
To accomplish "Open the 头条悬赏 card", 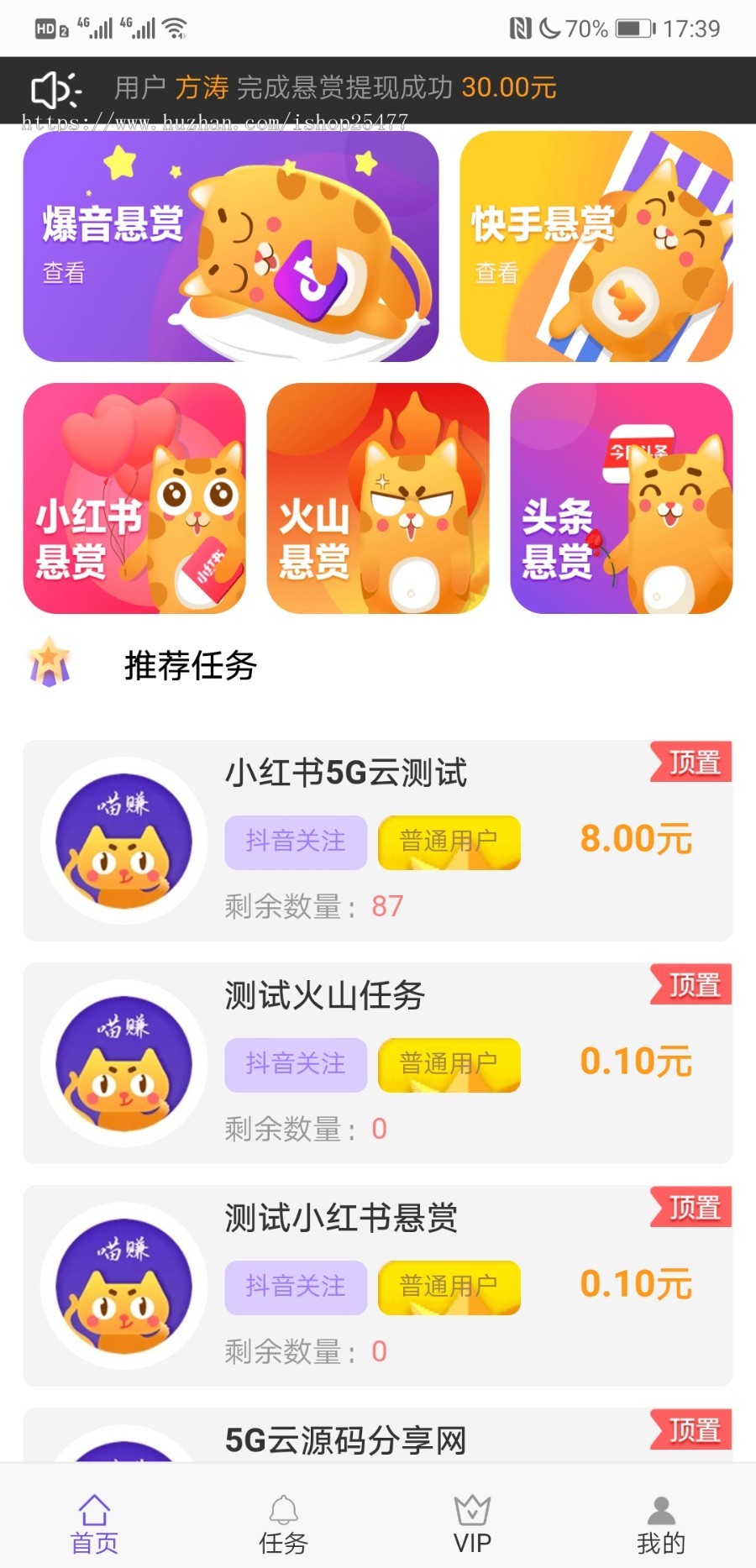I will (x=621, y=498).
